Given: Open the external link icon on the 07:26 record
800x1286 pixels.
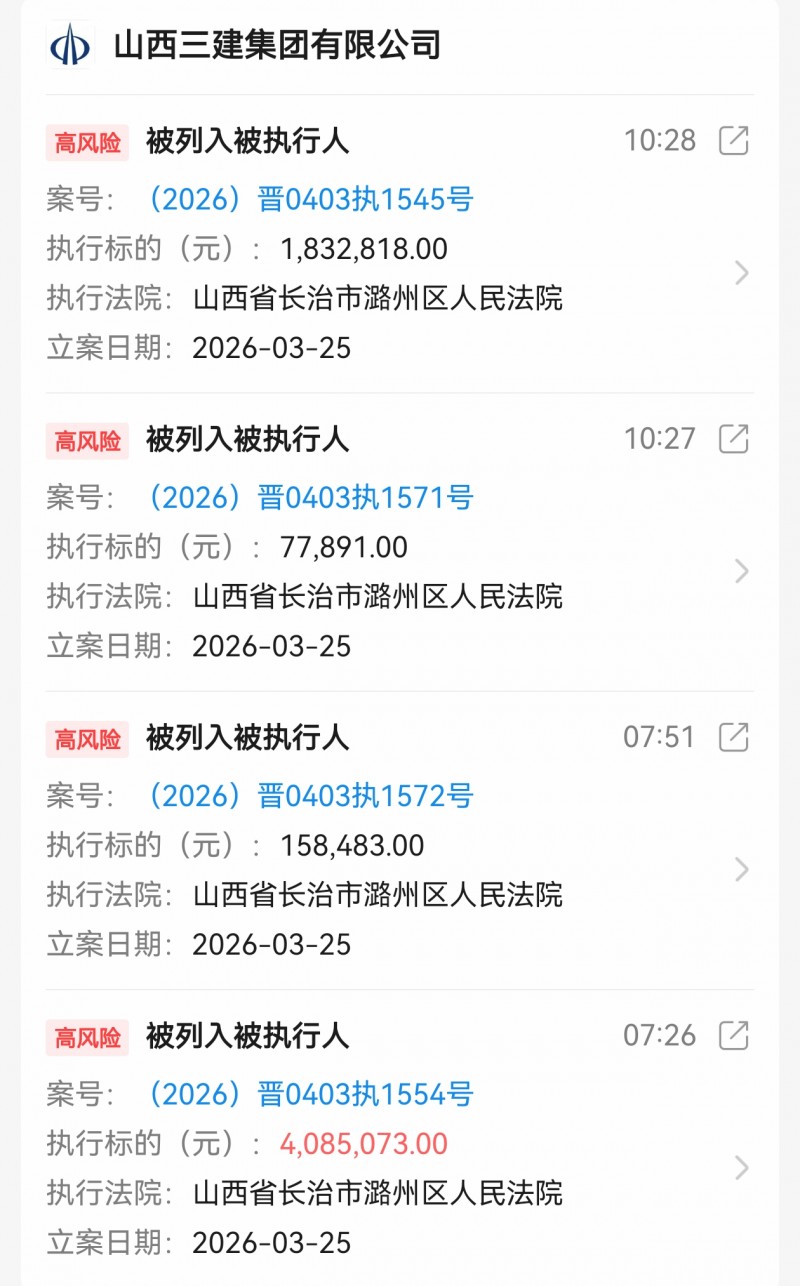Looking at the screenshot, I should (x=736, y=1036).
